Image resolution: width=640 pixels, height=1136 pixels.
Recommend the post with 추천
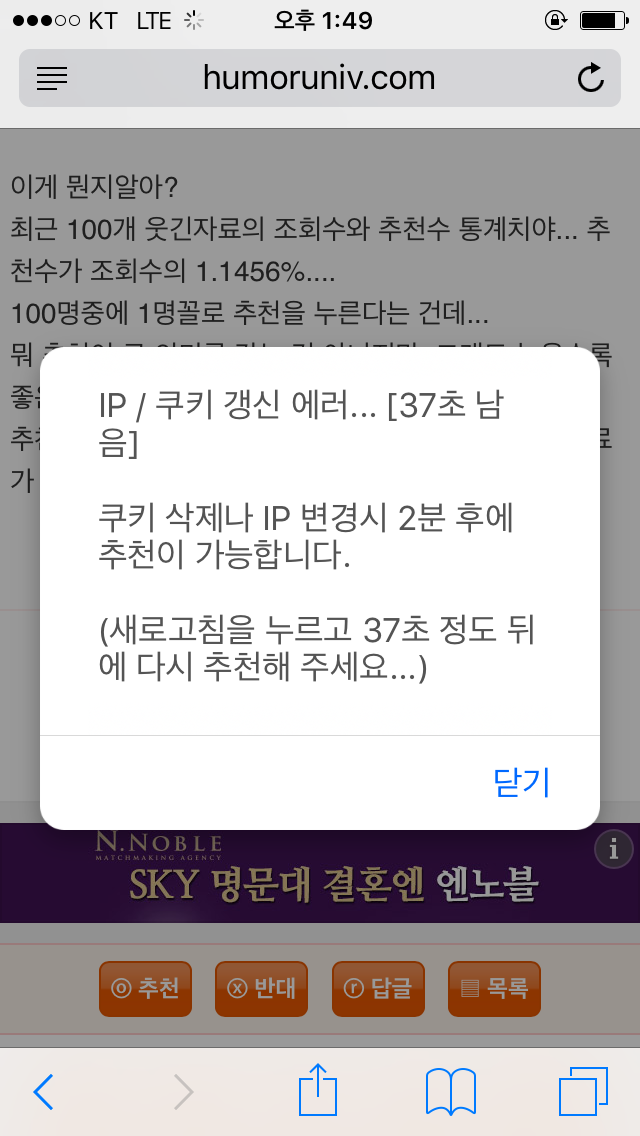[x=145, y=989]
